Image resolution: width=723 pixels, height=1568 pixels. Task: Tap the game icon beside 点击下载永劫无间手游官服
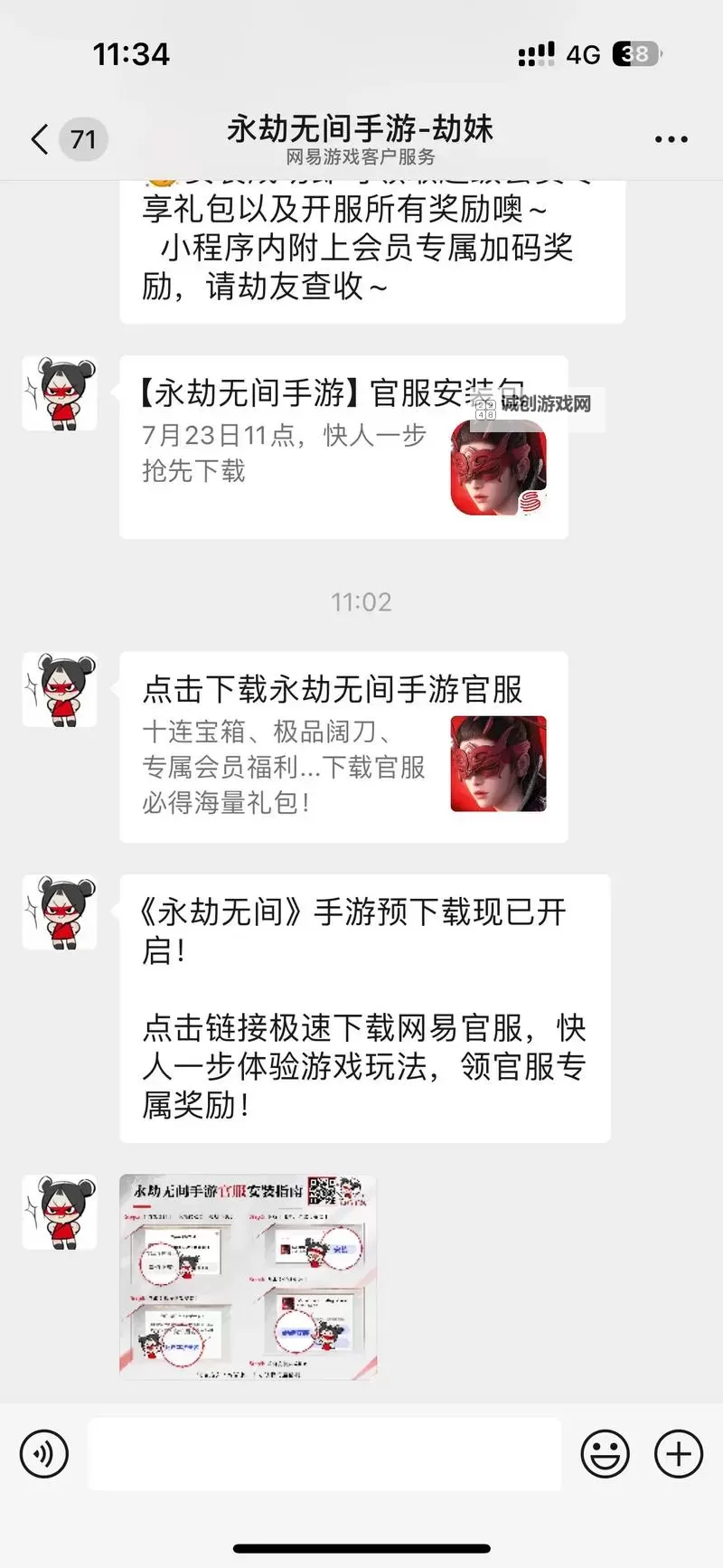click(496, 764)
